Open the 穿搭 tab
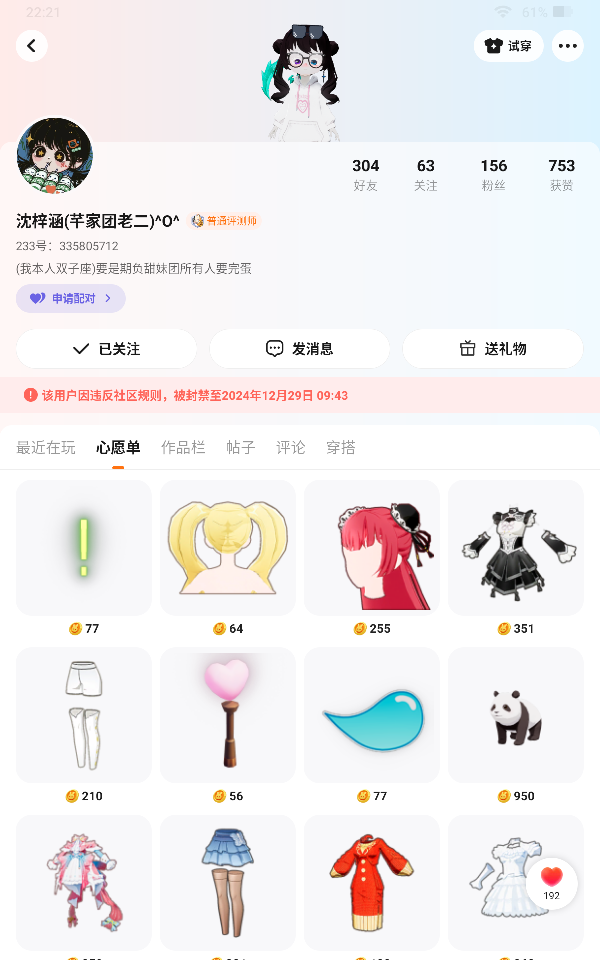600x960 pixels. tap(341, 448)
